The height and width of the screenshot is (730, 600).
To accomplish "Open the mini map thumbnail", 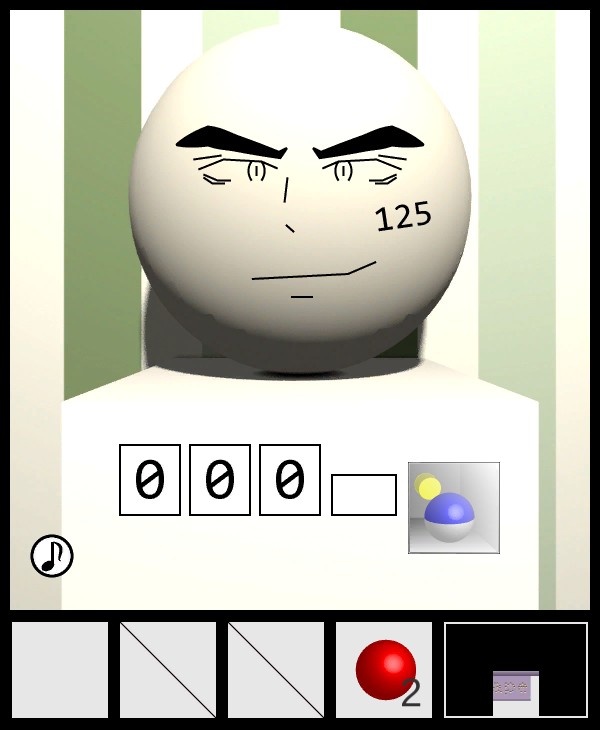I will [x=516, y=670].
